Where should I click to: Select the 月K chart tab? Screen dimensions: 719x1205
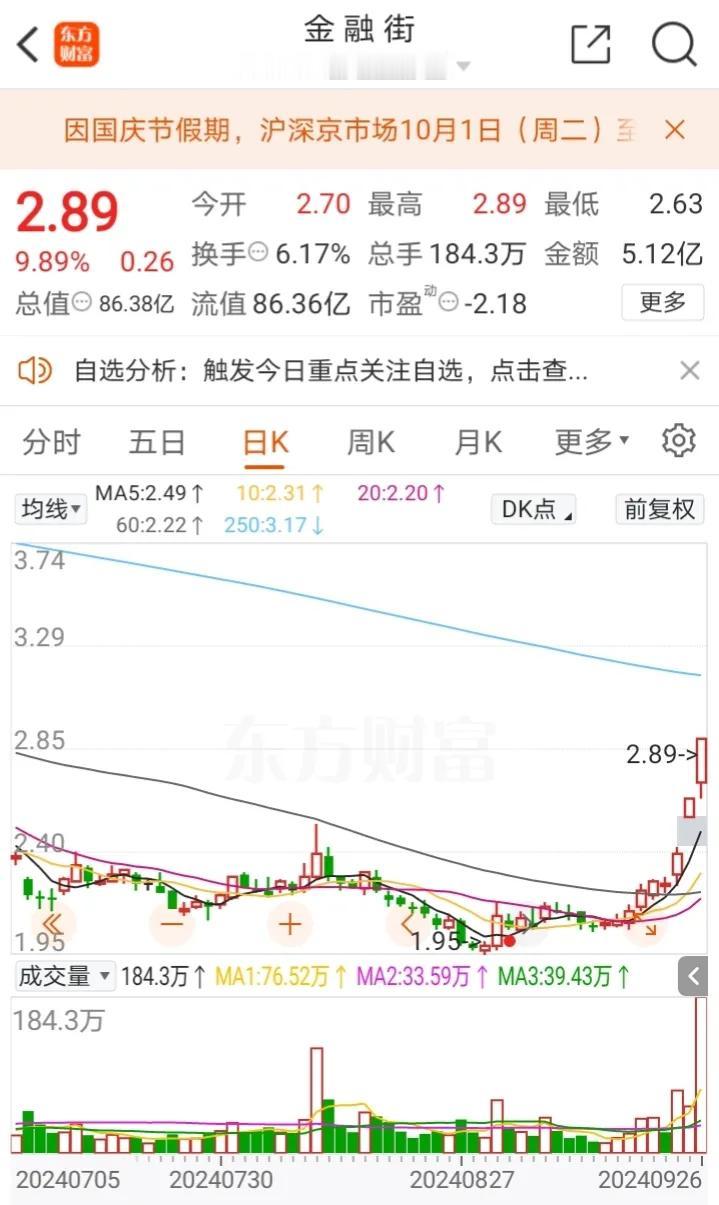478,441
